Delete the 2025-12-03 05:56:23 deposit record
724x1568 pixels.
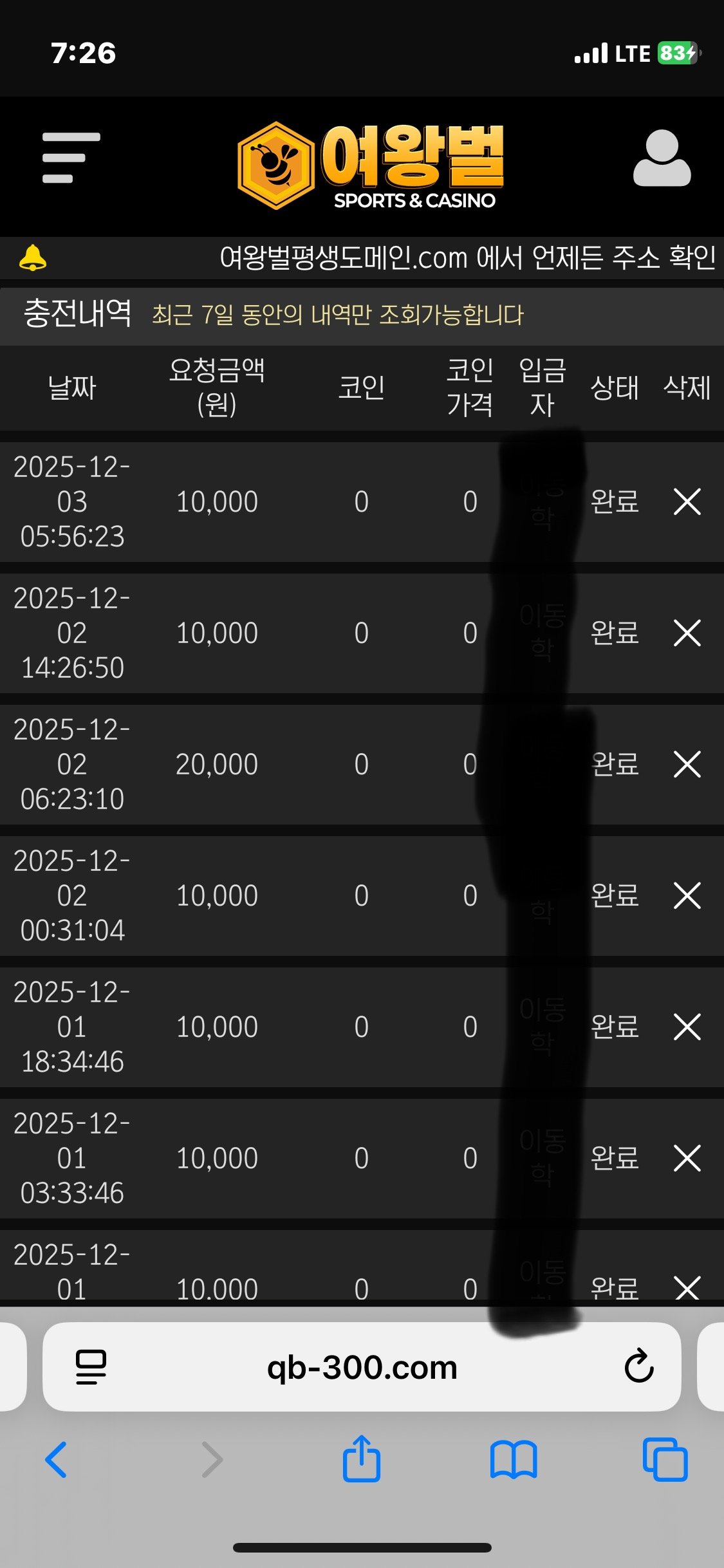(687, 502)
